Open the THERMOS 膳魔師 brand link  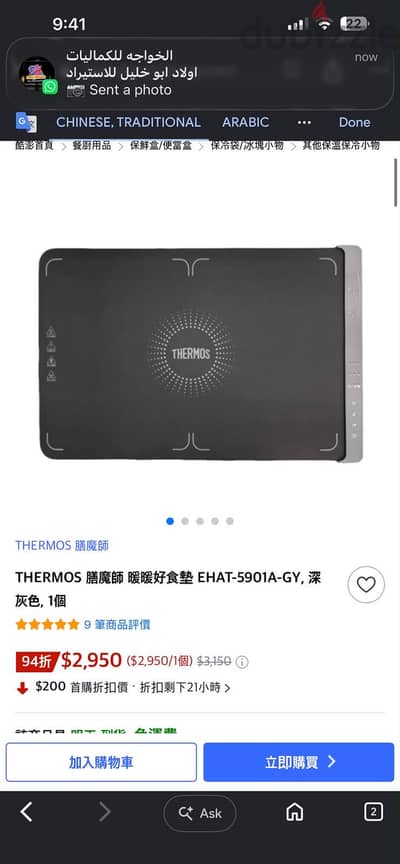[x=62, y=546]
